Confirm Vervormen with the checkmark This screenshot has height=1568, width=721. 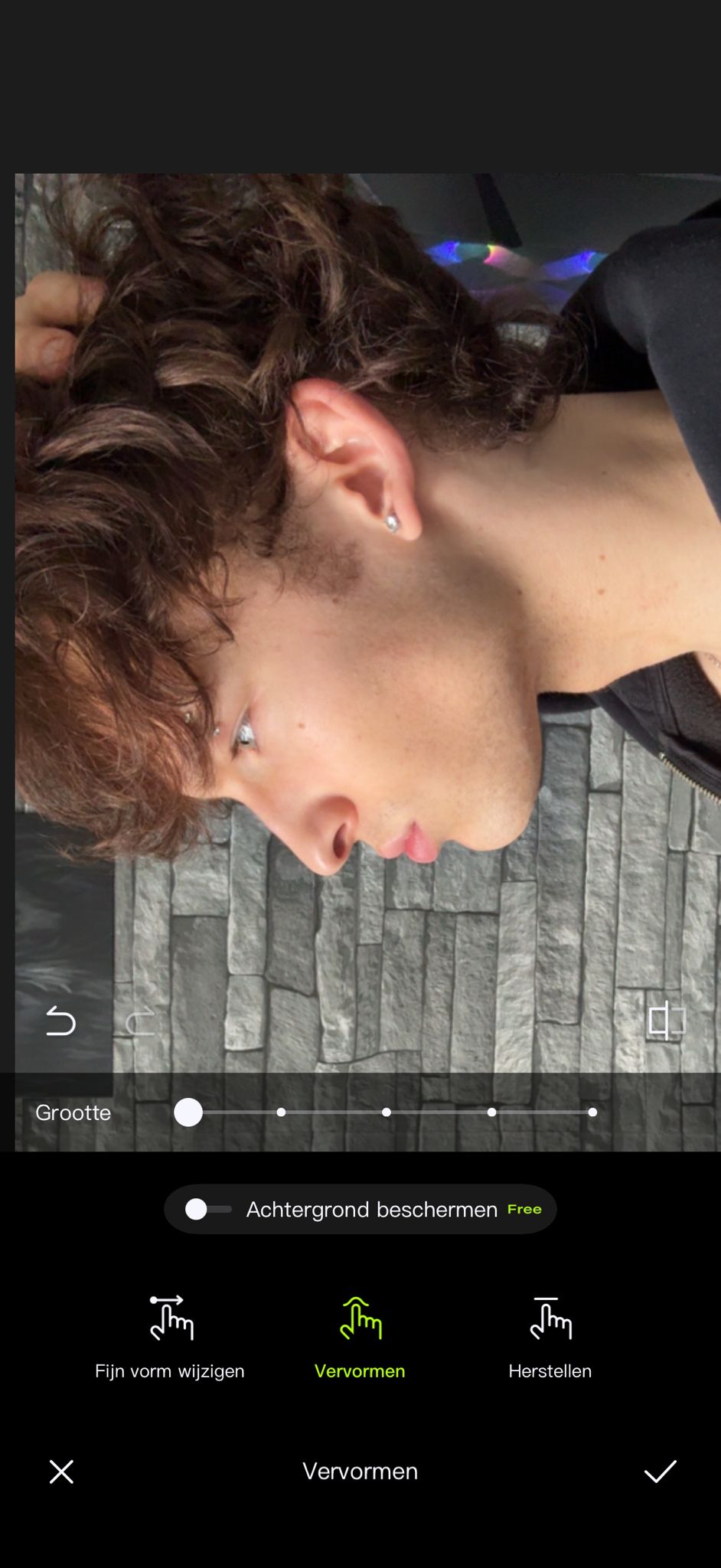[x=660, y=1471]
